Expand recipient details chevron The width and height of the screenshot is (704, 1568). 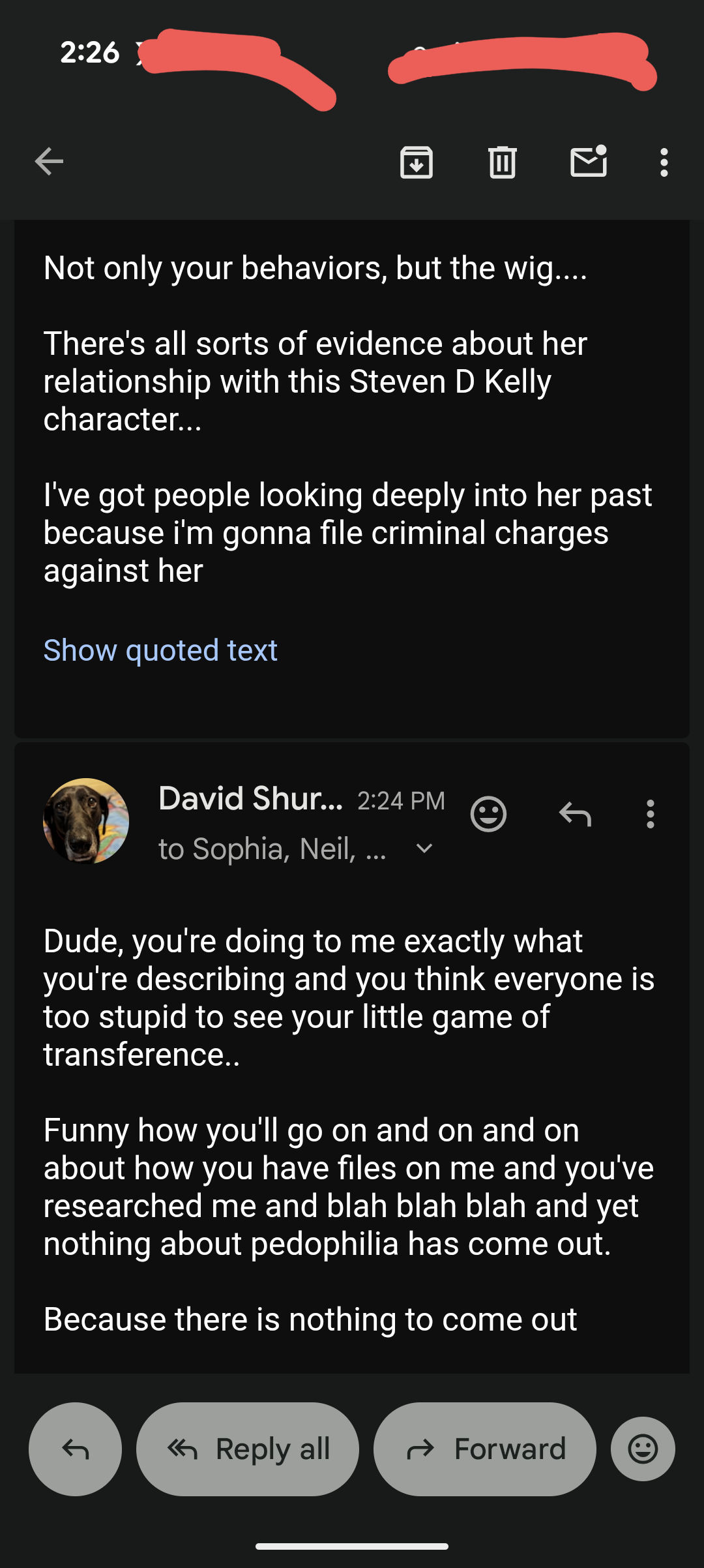pyautogui.click(x=424, y=849)
